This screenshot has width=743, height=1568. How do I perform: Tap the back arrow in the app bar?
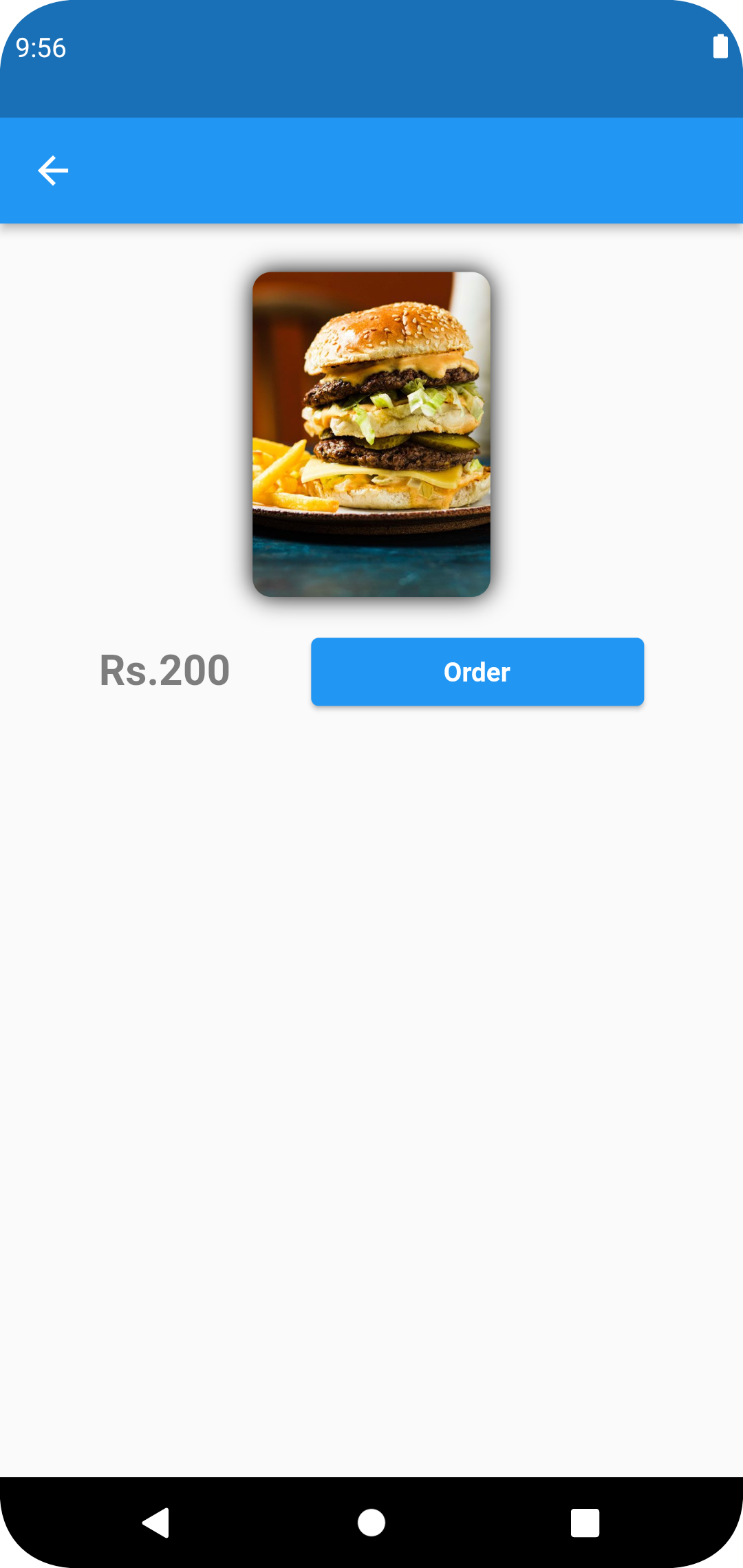52,170
